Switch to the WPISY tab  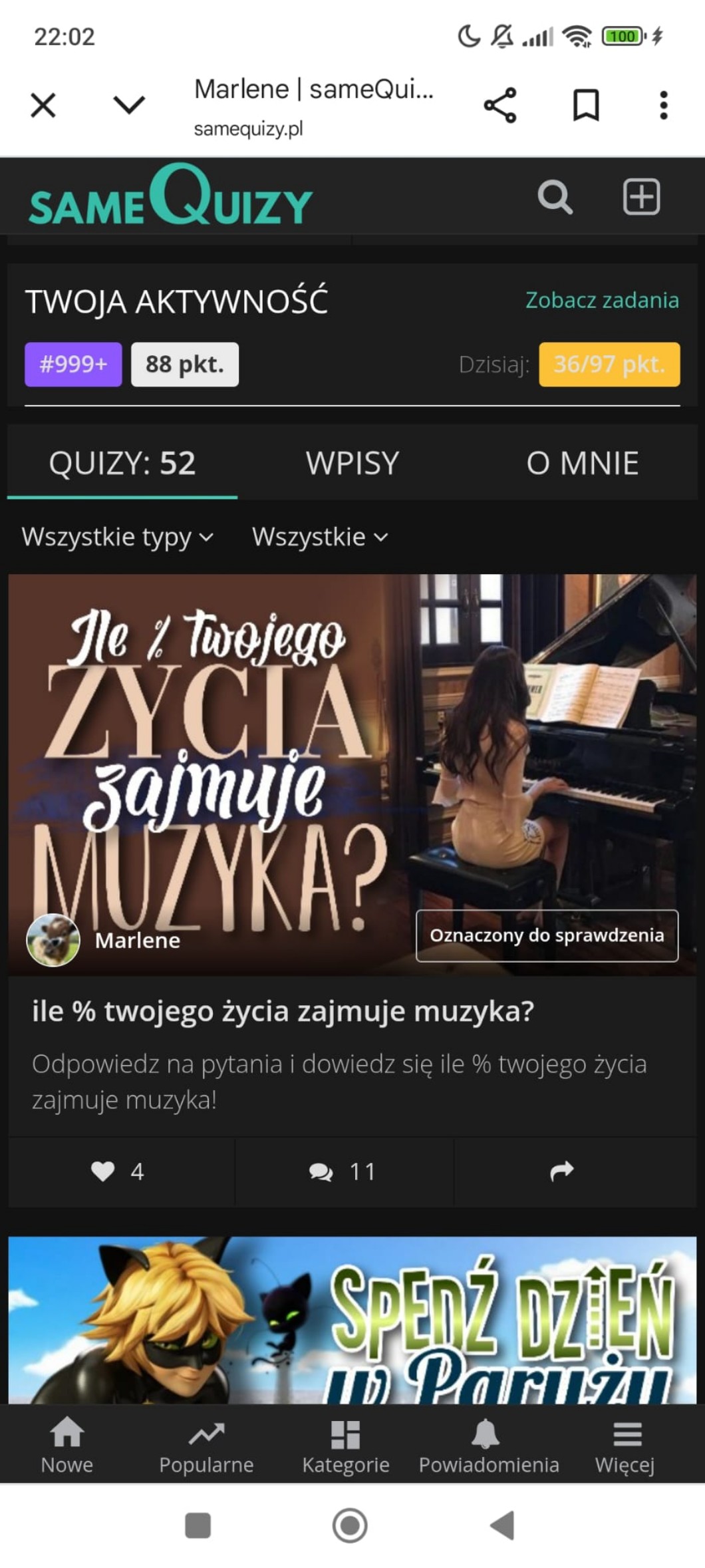coord(352,463)
